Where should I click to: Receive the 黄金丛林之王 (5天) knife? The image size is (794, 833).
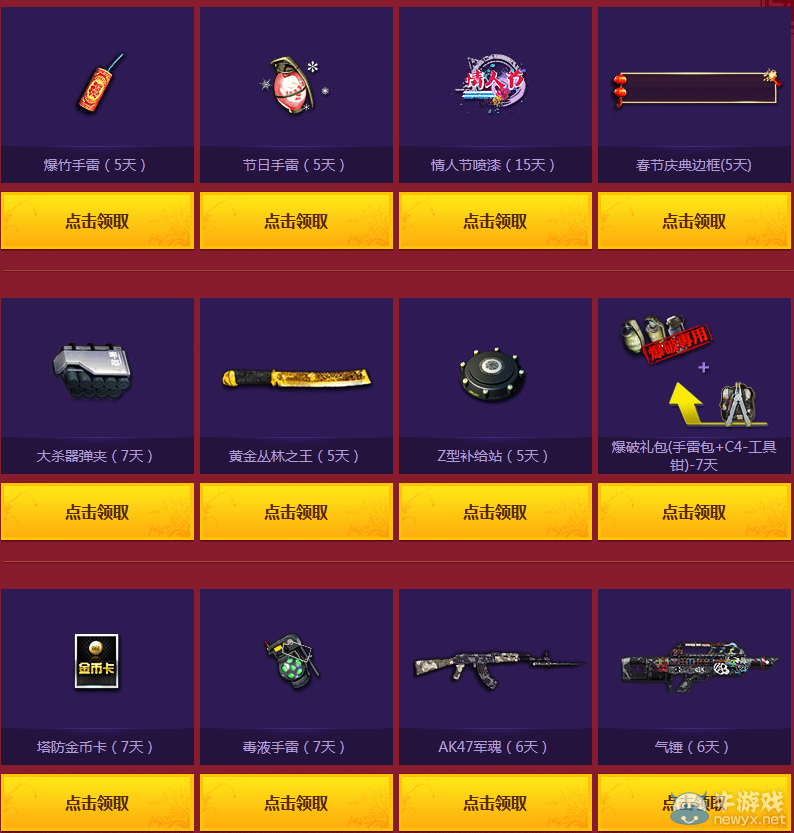(296, 512)
